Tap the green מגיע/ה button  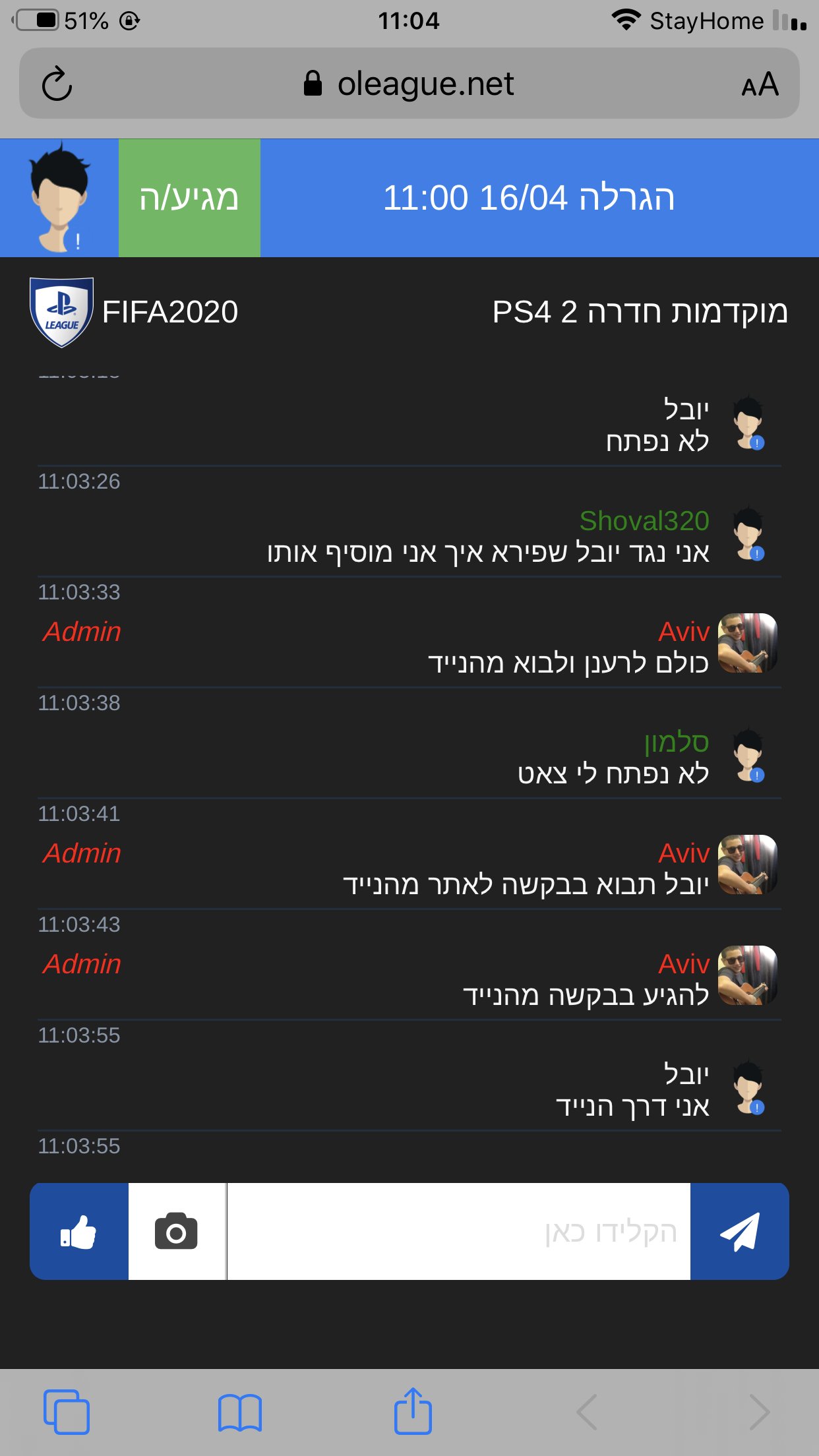tap(189, 198)
